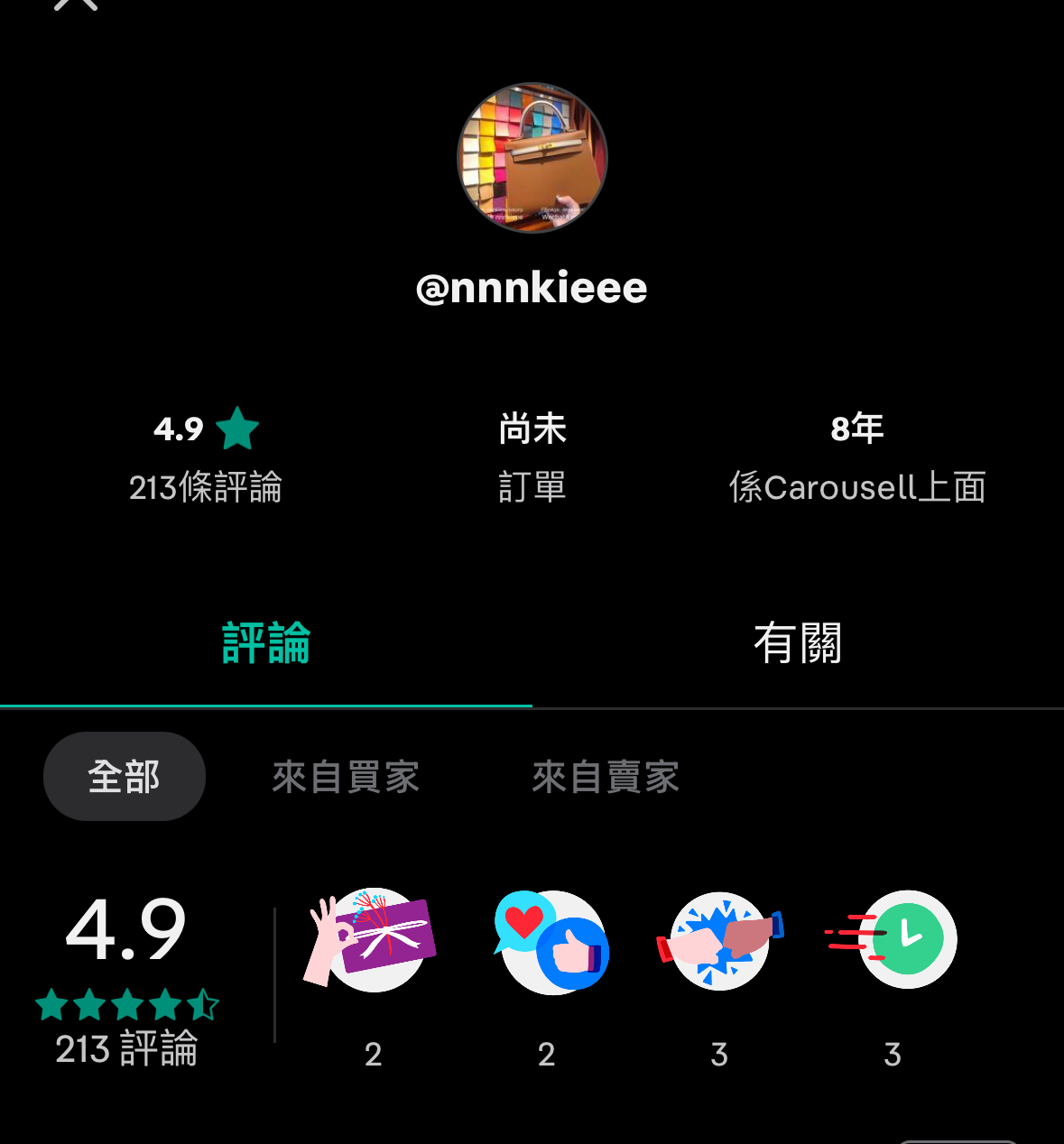
Task: Enable the 來自買家 review filter
Action: 345,777
